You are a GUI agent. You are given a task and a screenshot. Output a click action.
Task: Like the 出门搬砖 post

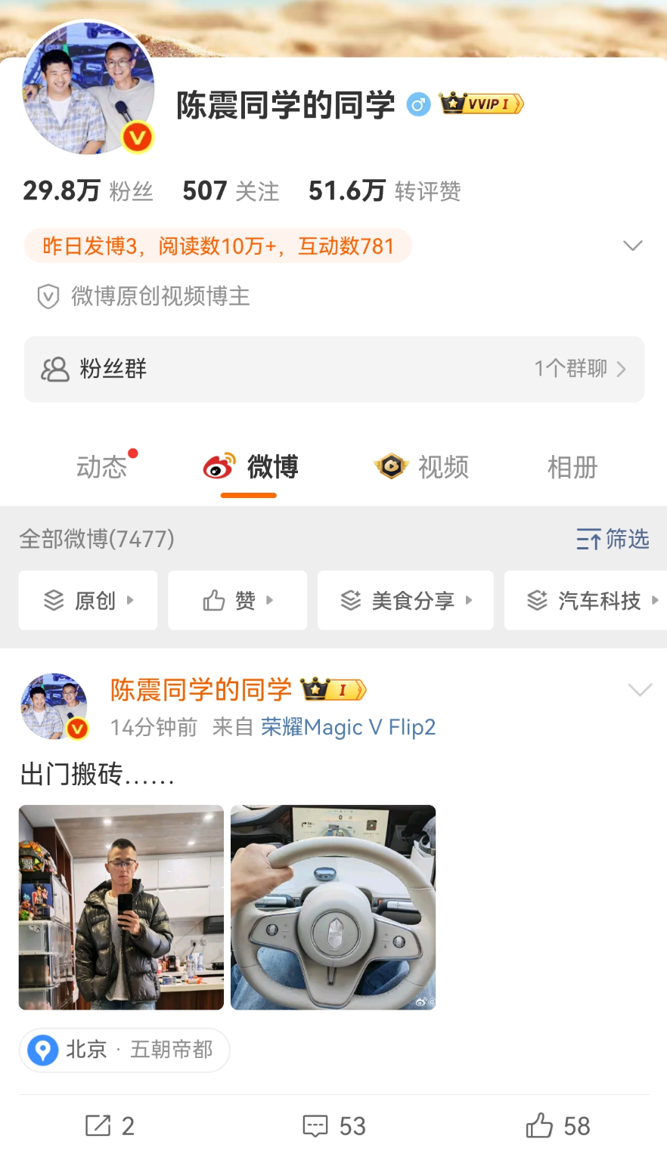point(558,1126)
